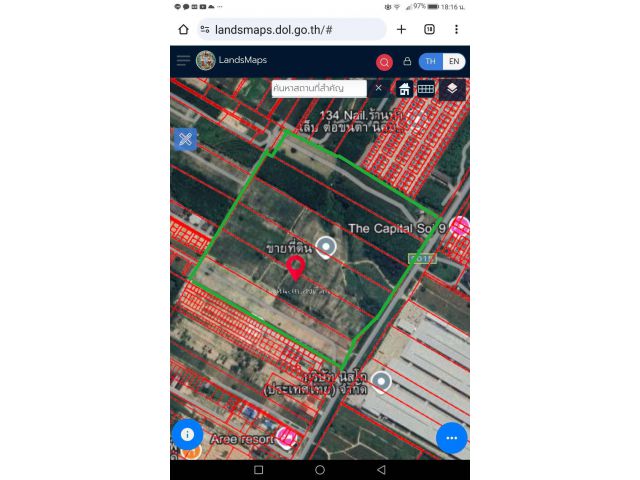Tap the house icon on map toolbar
The width and height of the screenshot is (640, 480).
pos(404,89)
